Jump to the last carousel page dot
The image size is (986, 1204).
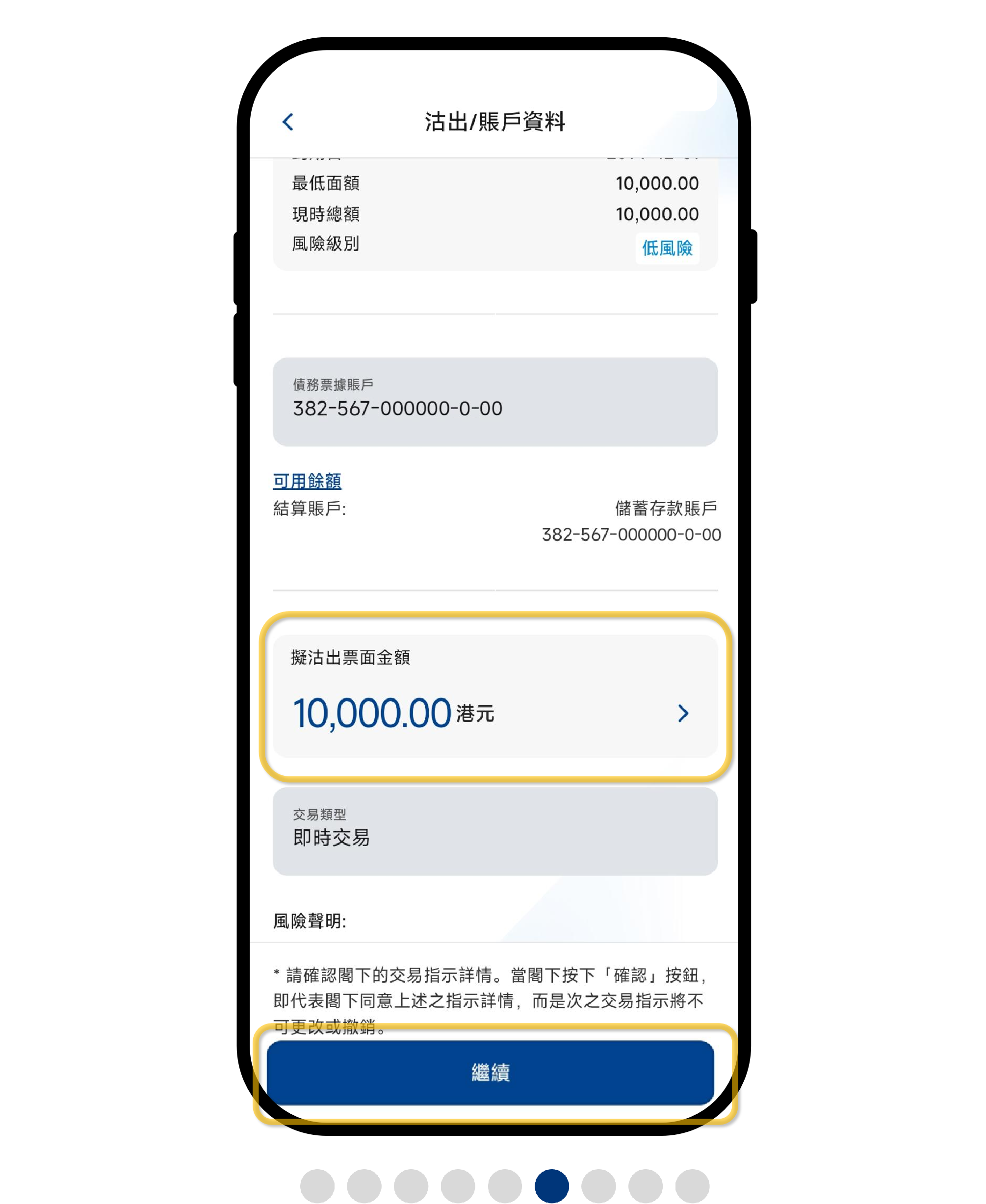(x=692, y=1186)
